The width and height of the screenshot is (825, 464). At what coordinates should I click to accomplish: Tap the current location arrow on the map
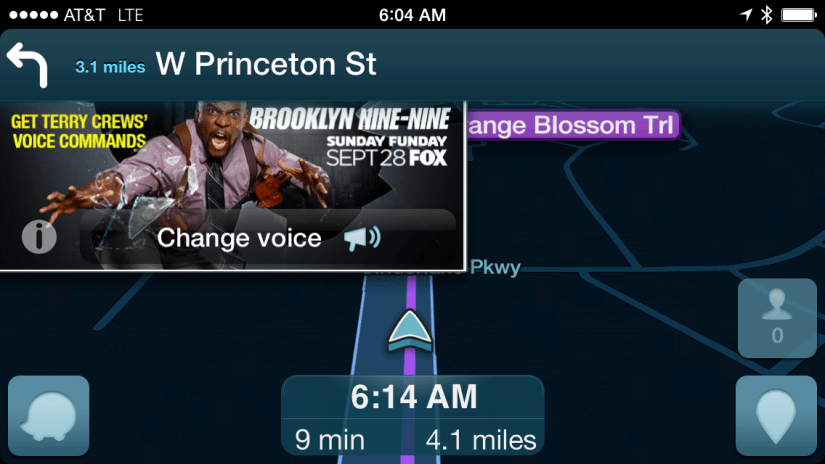coord(409,332)
